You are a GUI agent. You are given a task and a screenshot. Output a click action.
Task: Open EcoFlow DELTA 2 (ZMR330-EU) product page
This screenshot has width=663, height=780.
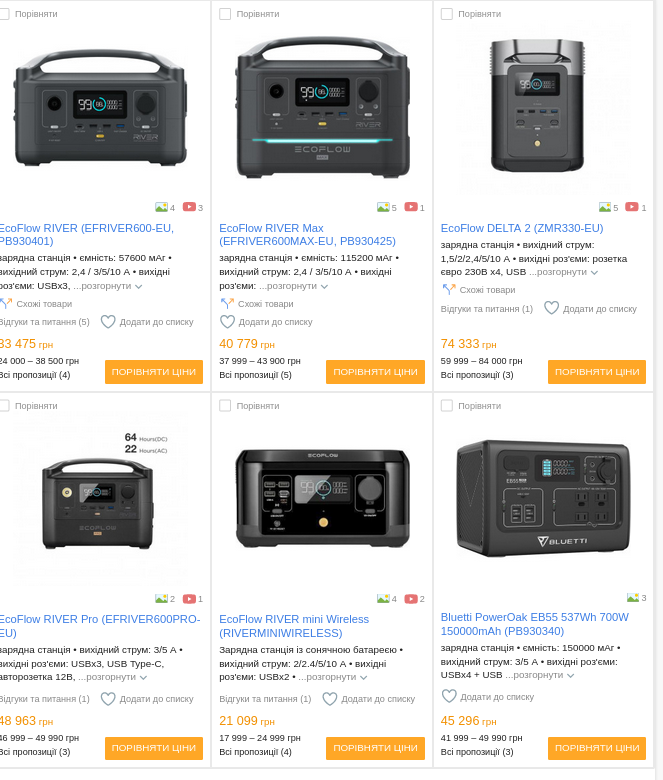[x=522, y=228]
